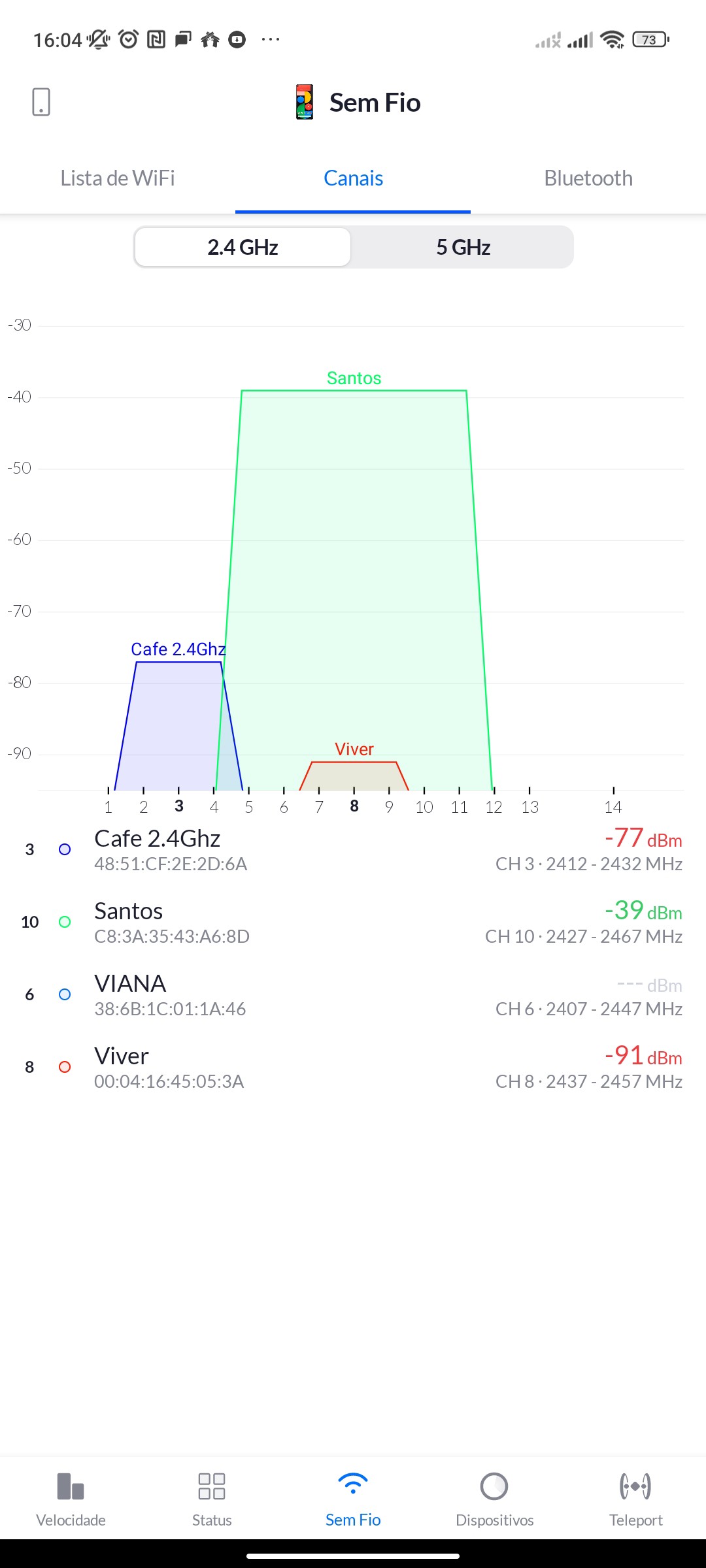Viewport: 706px width, 1568px height.
Task: Open the Santos network row
Action: [x=353, y=922]
